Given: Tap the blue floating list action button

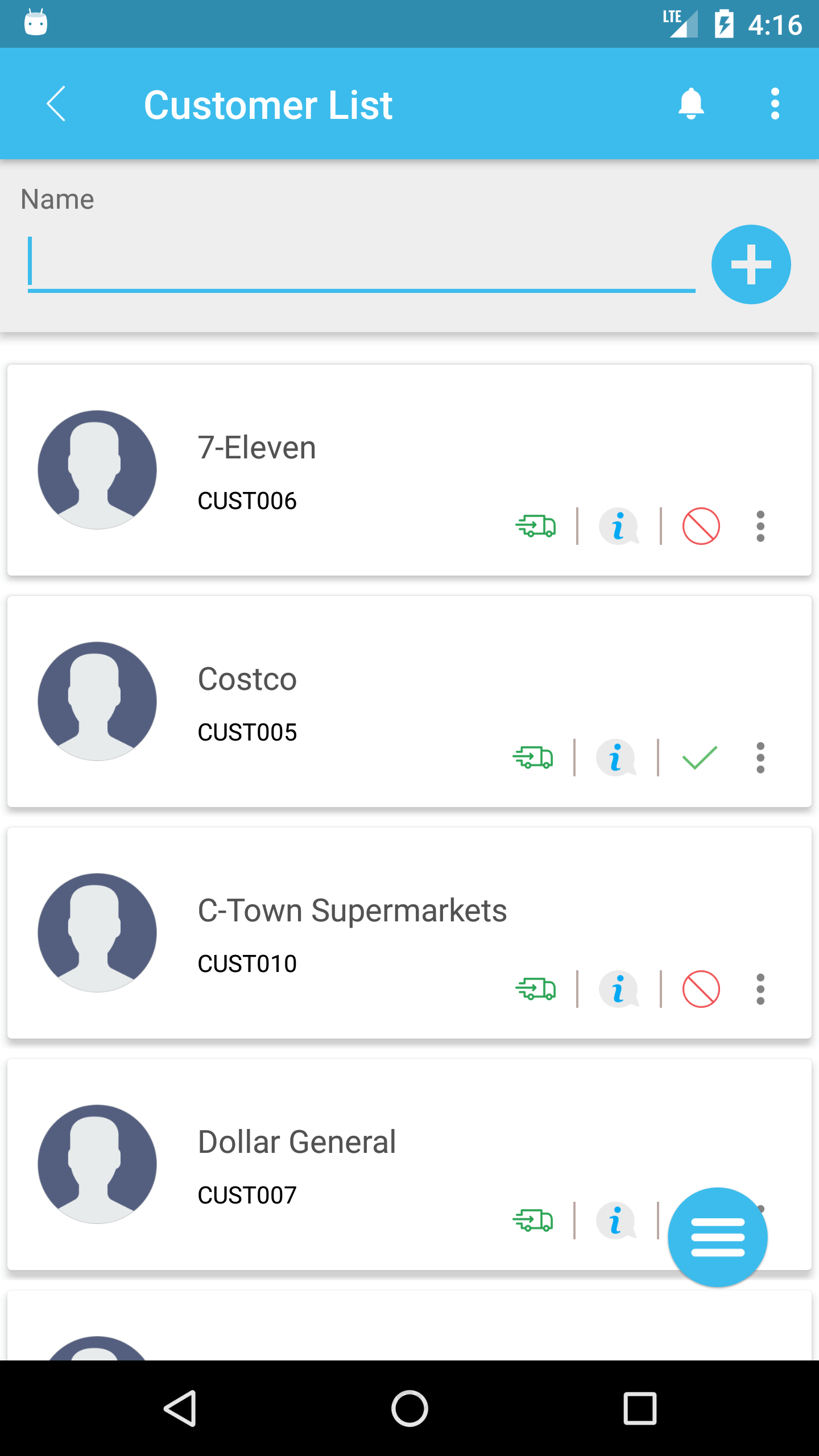Looking at the screenshot, I should pyautogui.click(x=718, y=1237).
